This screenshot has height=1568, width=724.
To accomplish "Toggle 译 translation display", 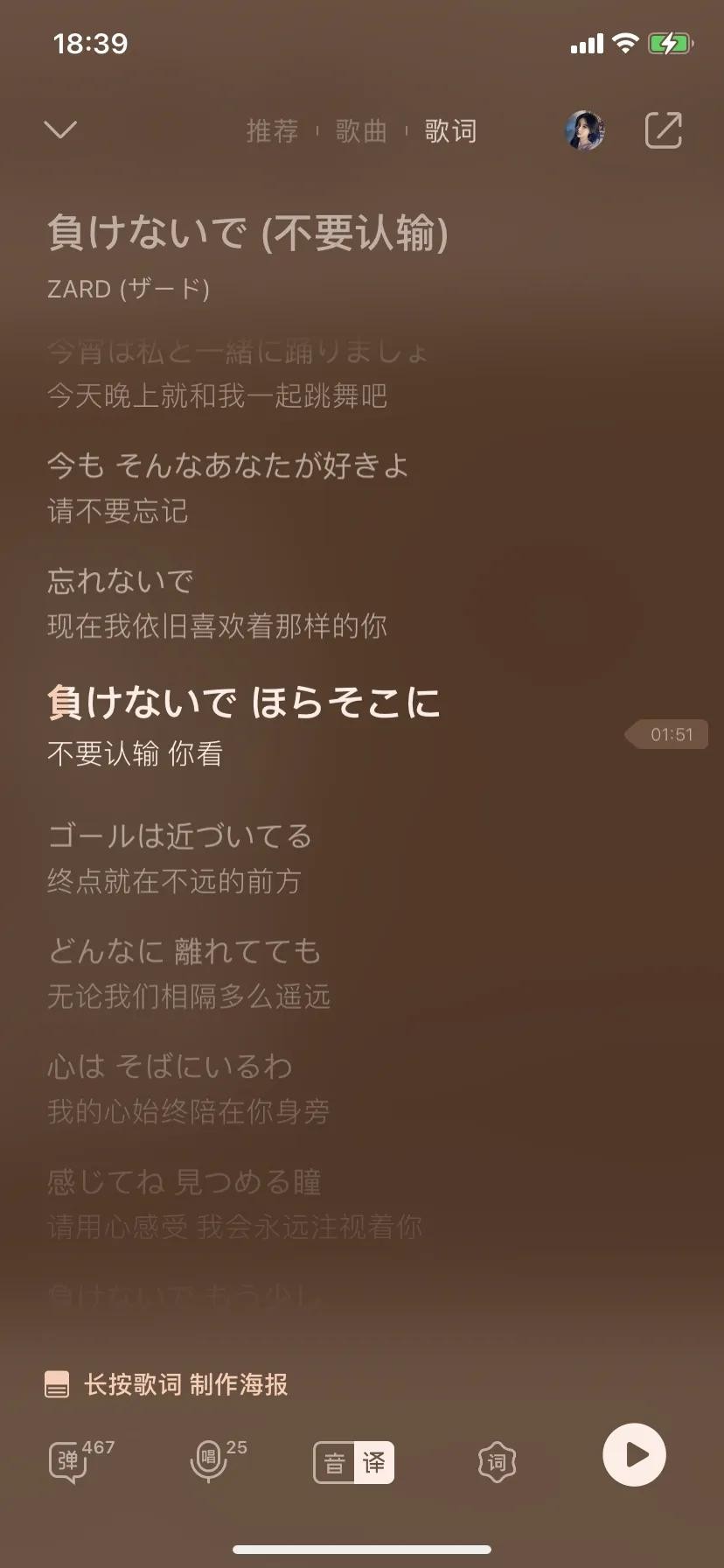I will click(x=373, y=1463).
